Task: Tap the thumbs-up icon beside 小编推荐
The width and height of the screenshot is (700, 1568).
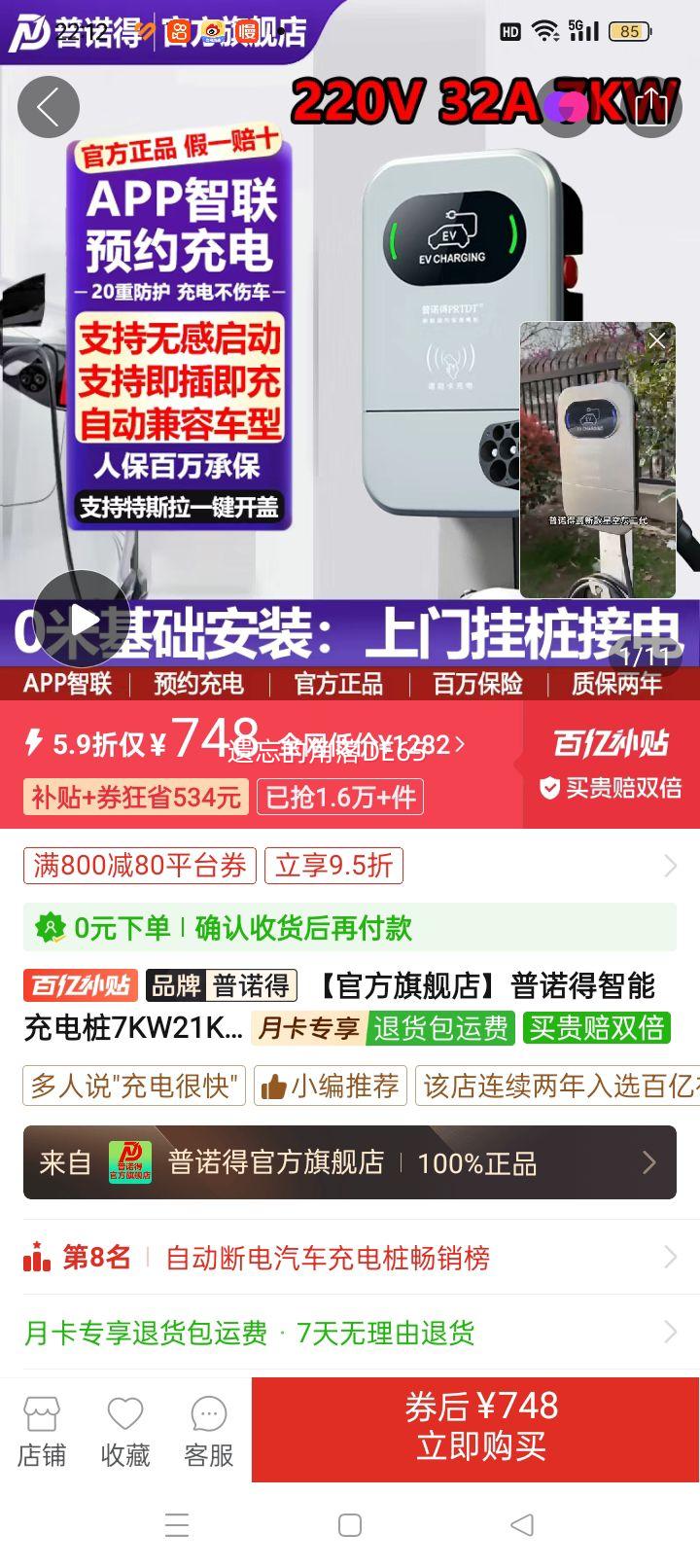Action: 275,1087
